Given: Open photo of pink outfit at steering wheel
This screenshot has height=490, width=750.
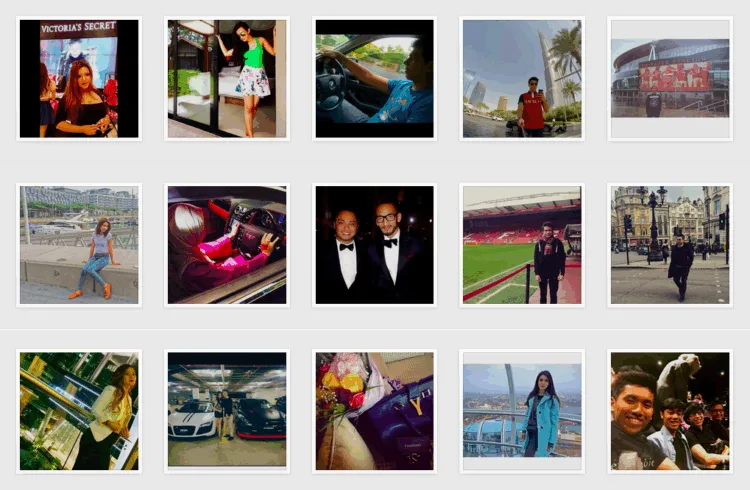Looking at the screenshot, I should point(227,245).
